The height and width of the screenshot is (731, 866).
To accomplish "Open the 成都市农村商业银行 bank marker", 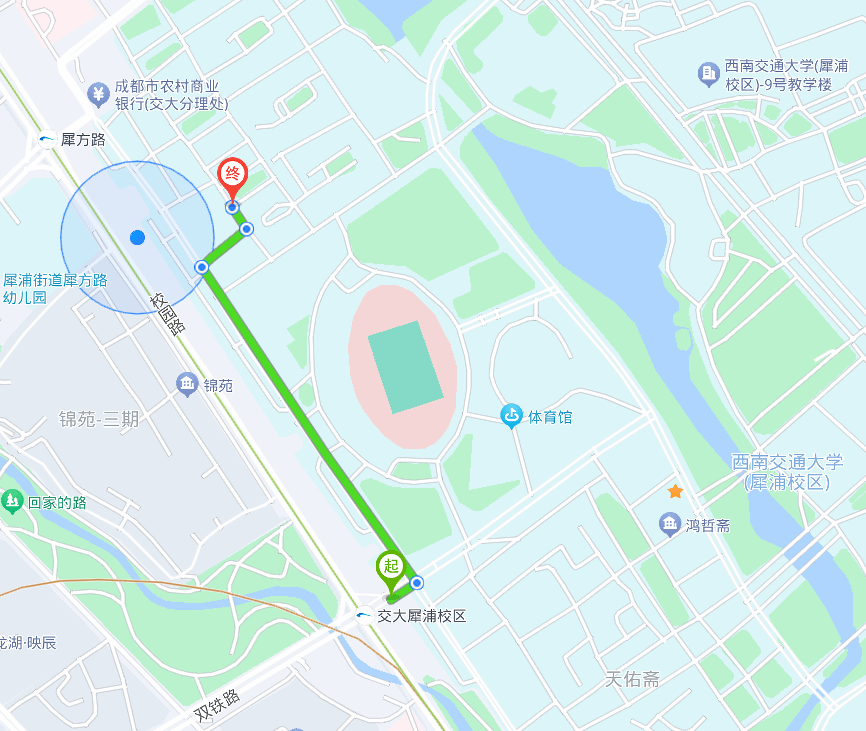I will [98, 94].
